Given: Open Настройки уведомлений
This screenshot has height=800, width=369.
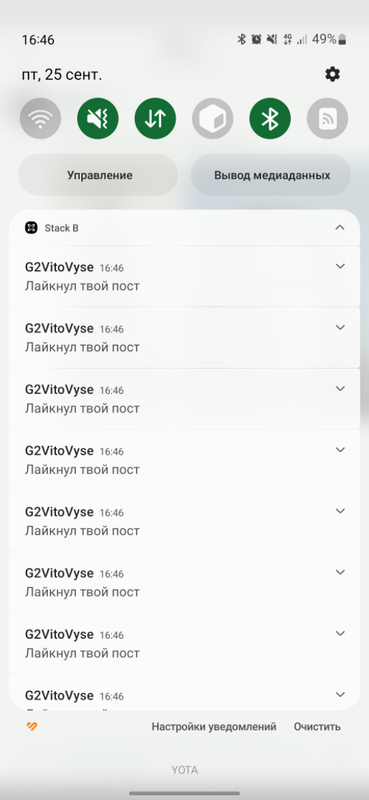Looking at the screenshot, I should pos(214,727).
